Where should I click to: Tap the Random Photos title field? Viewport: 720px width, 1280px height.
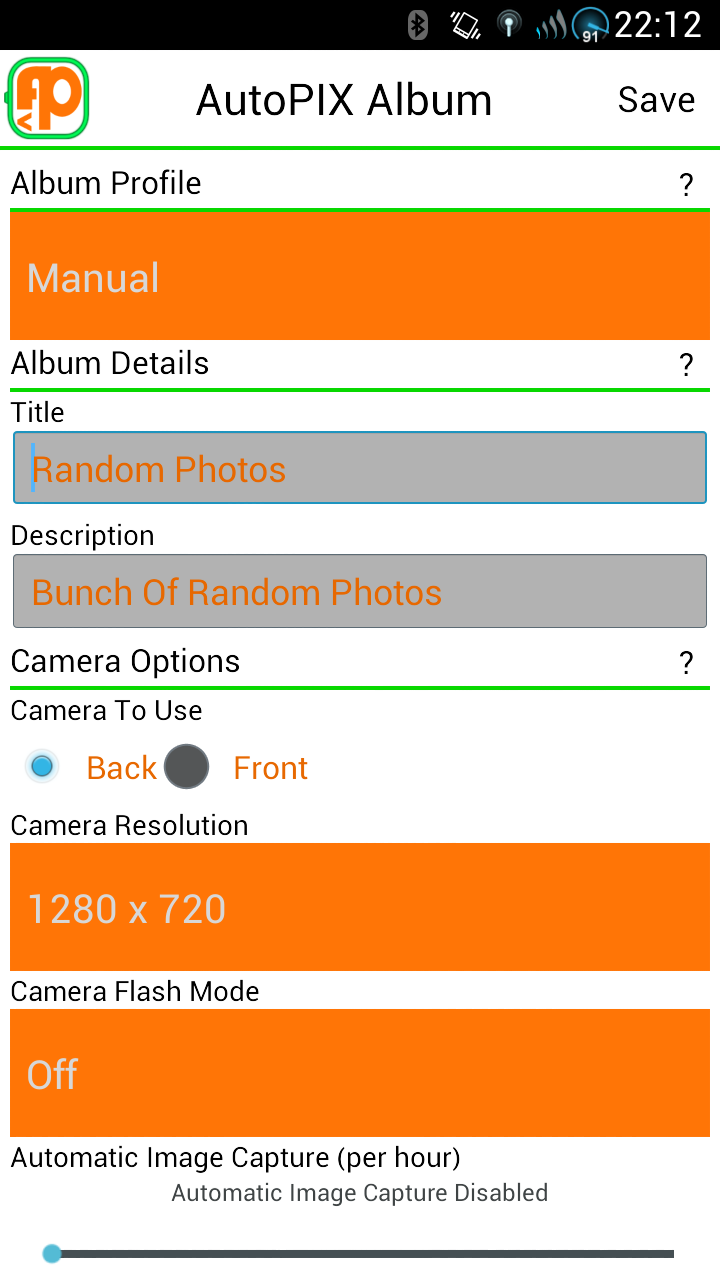click(x=360, y=467)
